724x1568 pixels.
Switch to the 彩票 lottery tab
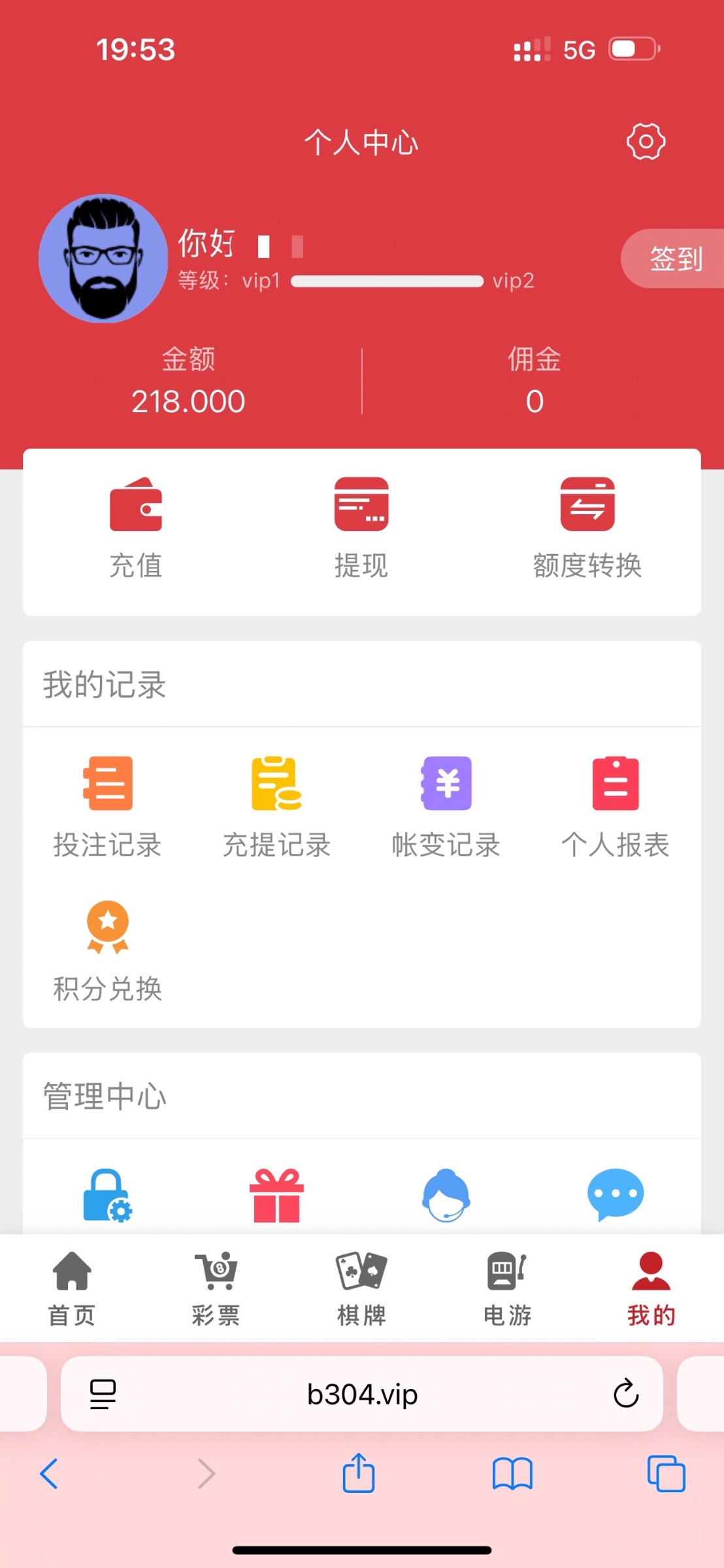(216, 1288)
